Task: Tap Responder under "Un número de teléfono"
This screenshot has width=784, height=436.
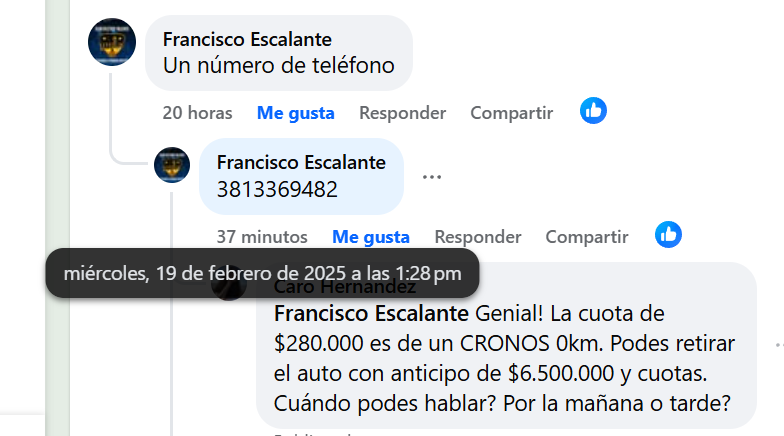Action: click(x=402, y=113)
